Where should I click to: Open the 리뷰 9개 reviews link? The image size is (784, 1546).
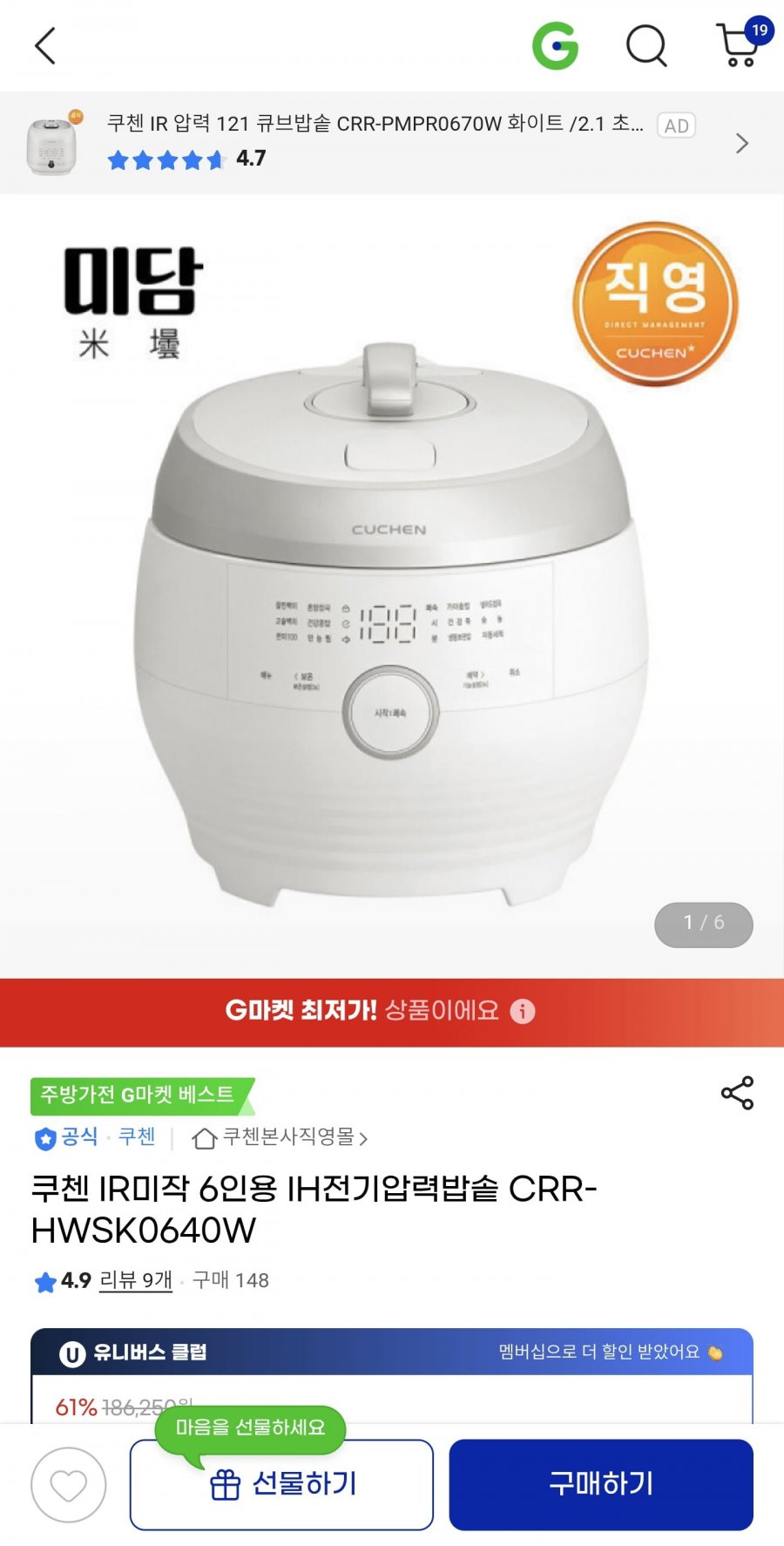[136, 1280]
